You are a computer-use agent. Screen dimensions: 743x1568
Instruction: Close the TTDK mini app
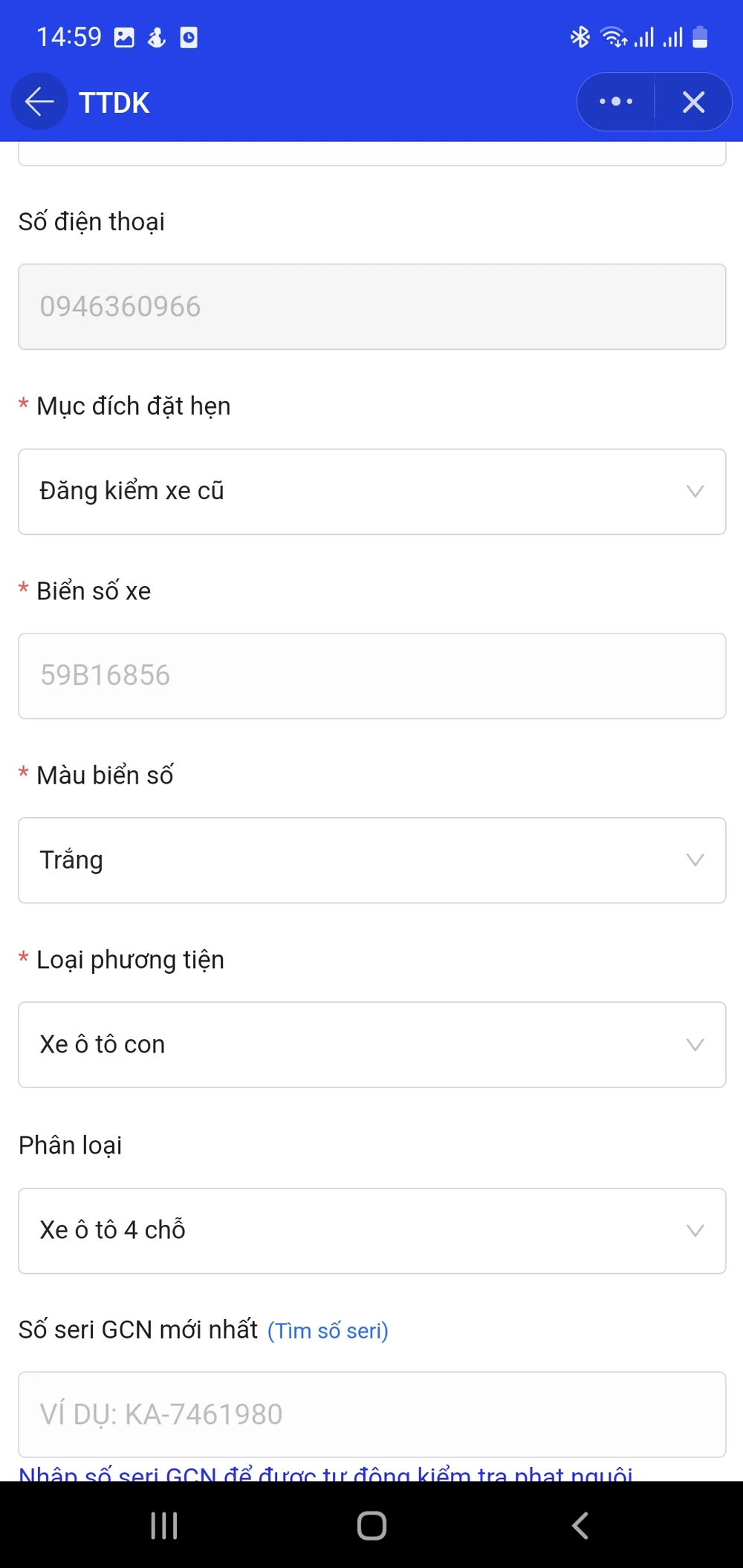[692, 102]
